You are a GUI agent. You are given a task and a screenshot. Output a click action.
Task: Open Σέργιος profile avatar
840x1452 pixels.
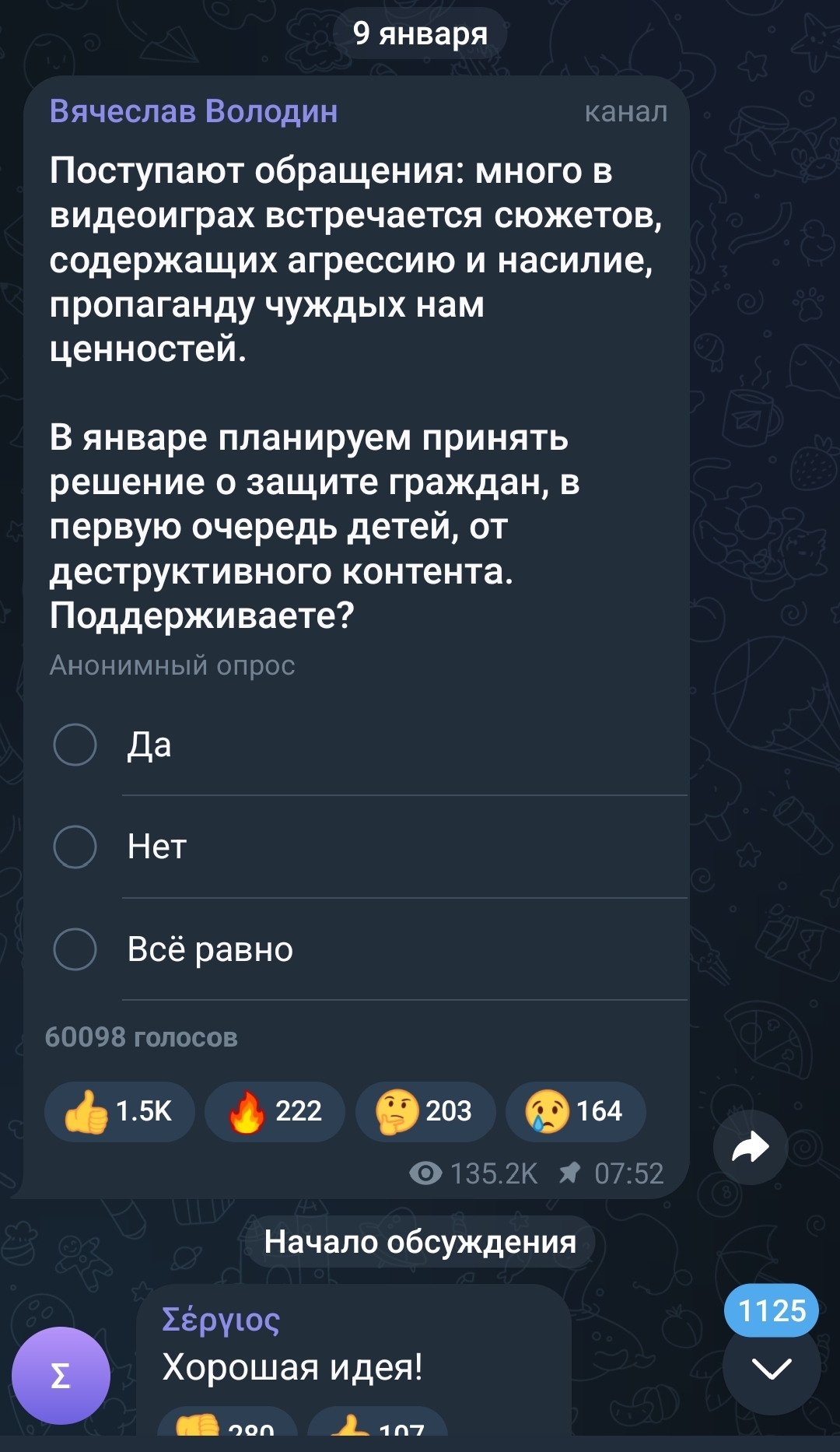coord(61,1375)
